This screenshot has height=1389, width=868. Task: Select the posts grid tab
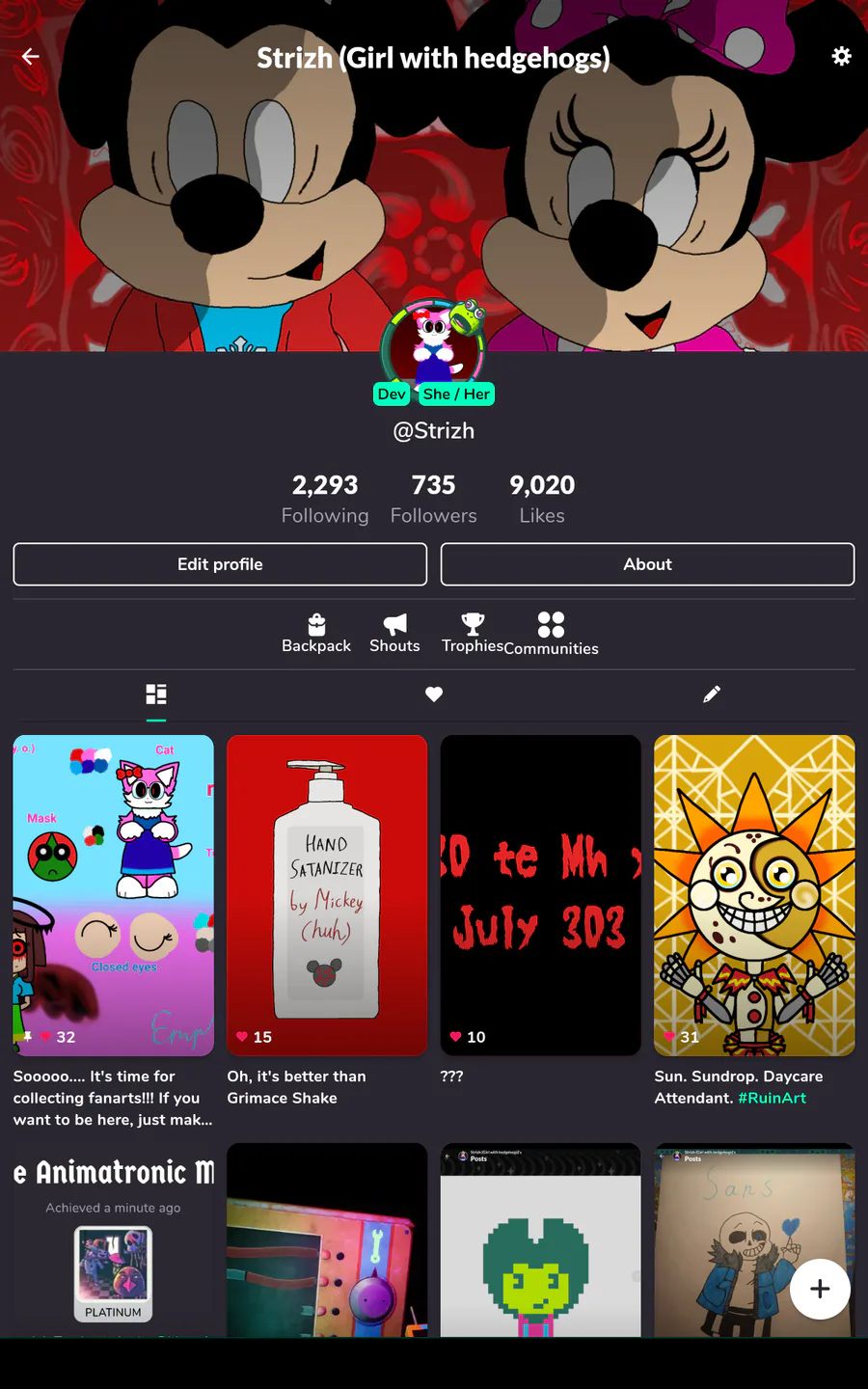[x=156, y=694]
